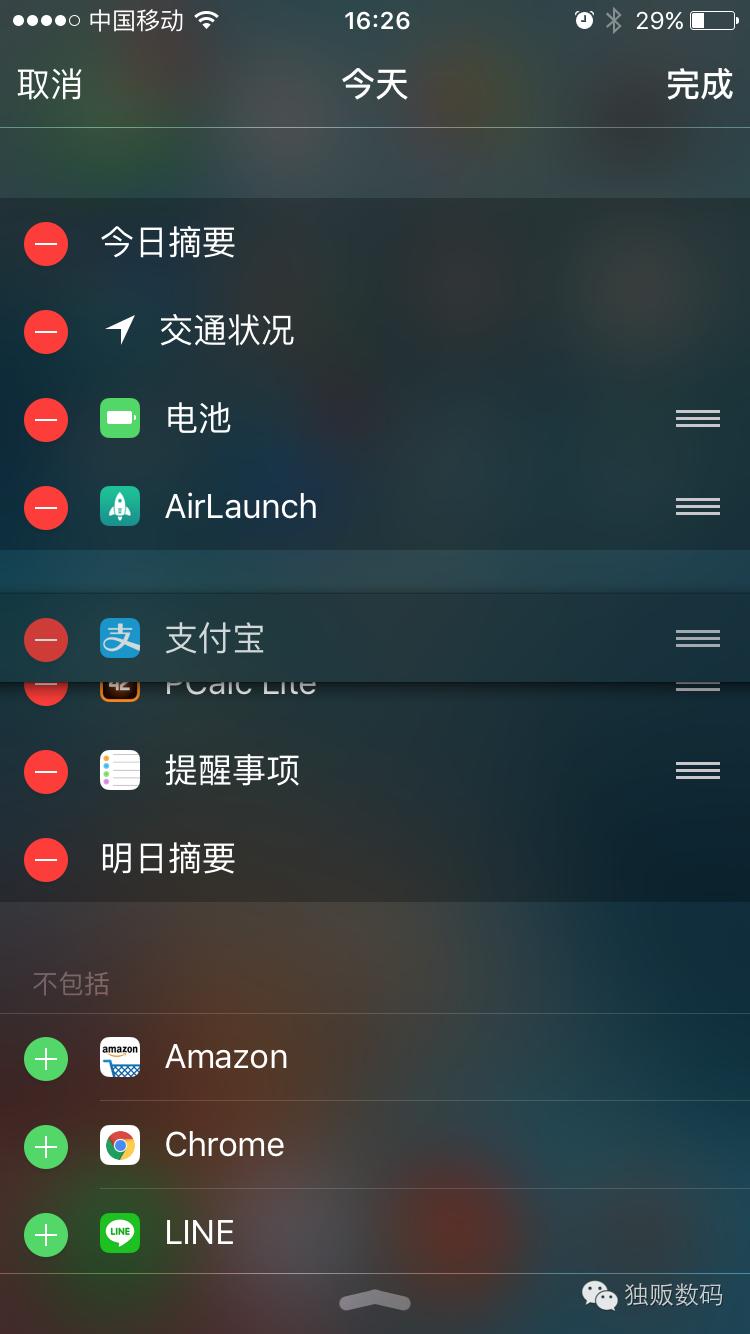The image size is (750, 1334).
Task: Remove the 交通状况 widget via red minus
Action: click(45, 331)
